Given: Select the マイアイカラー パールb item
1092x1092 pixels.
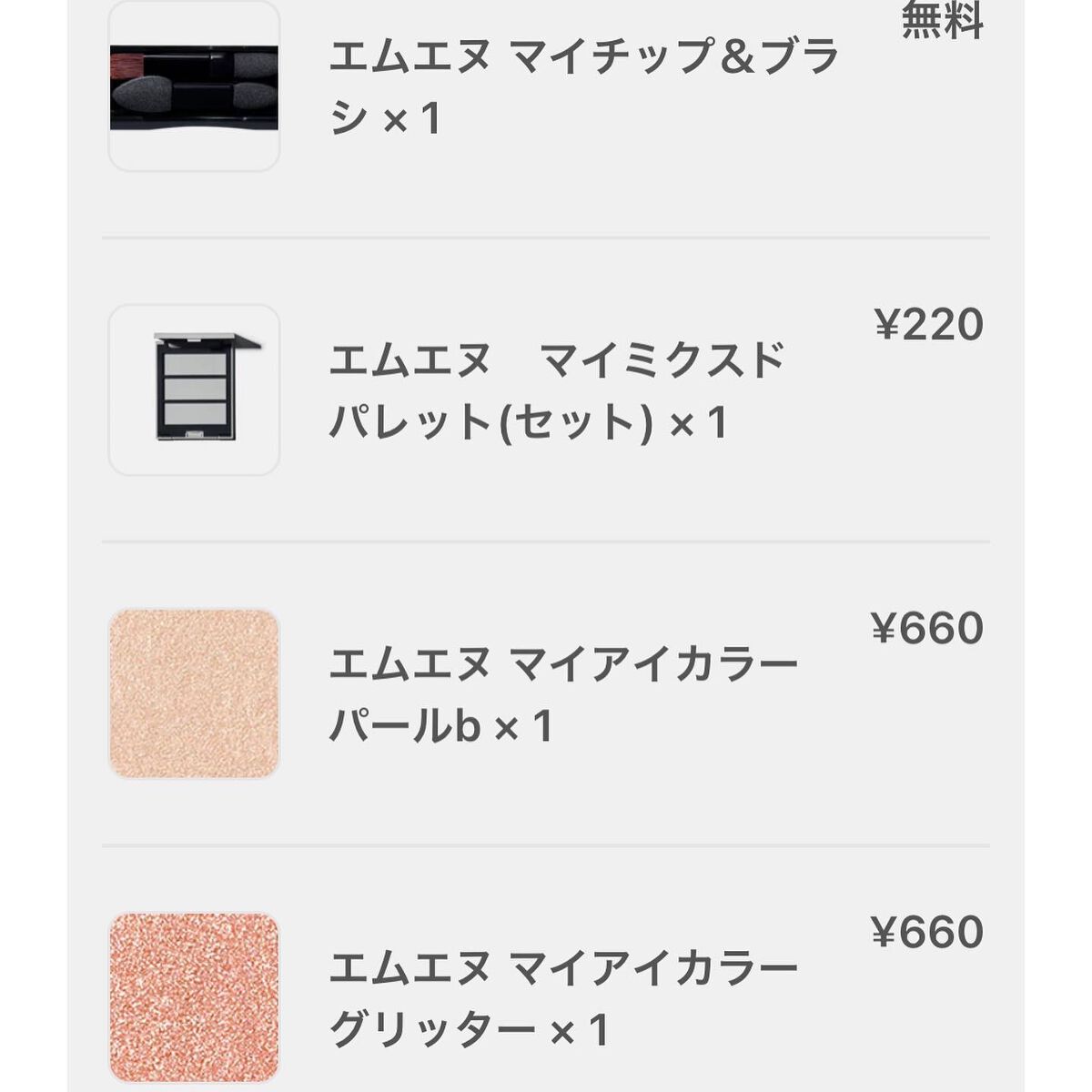Looking at the screenshot, I should pos(562,694).
